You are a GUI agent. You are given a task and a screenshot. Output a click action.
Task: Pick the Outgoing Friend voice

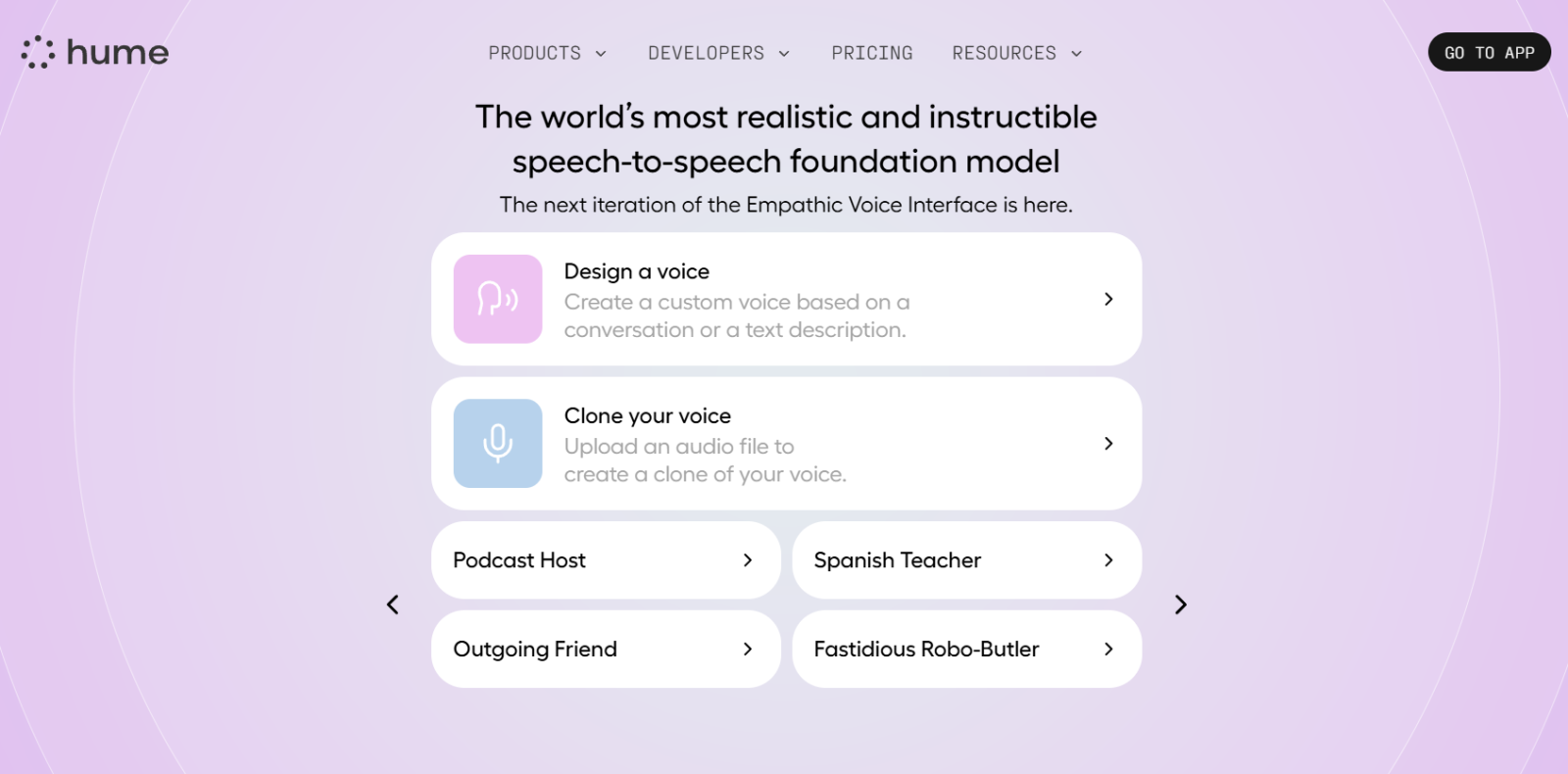click(x=605, y=649)
